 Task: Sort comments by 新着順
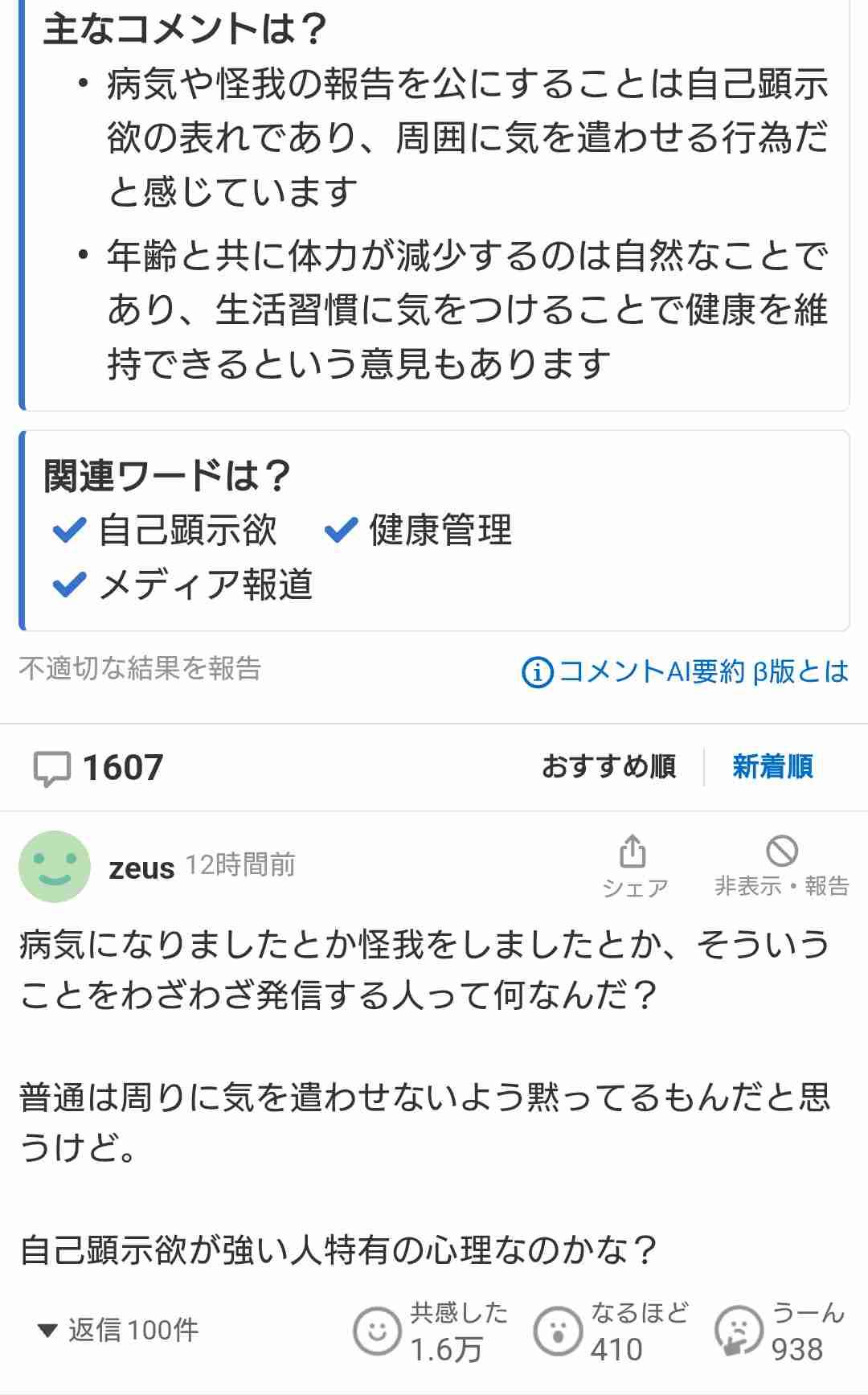point(772,767)
